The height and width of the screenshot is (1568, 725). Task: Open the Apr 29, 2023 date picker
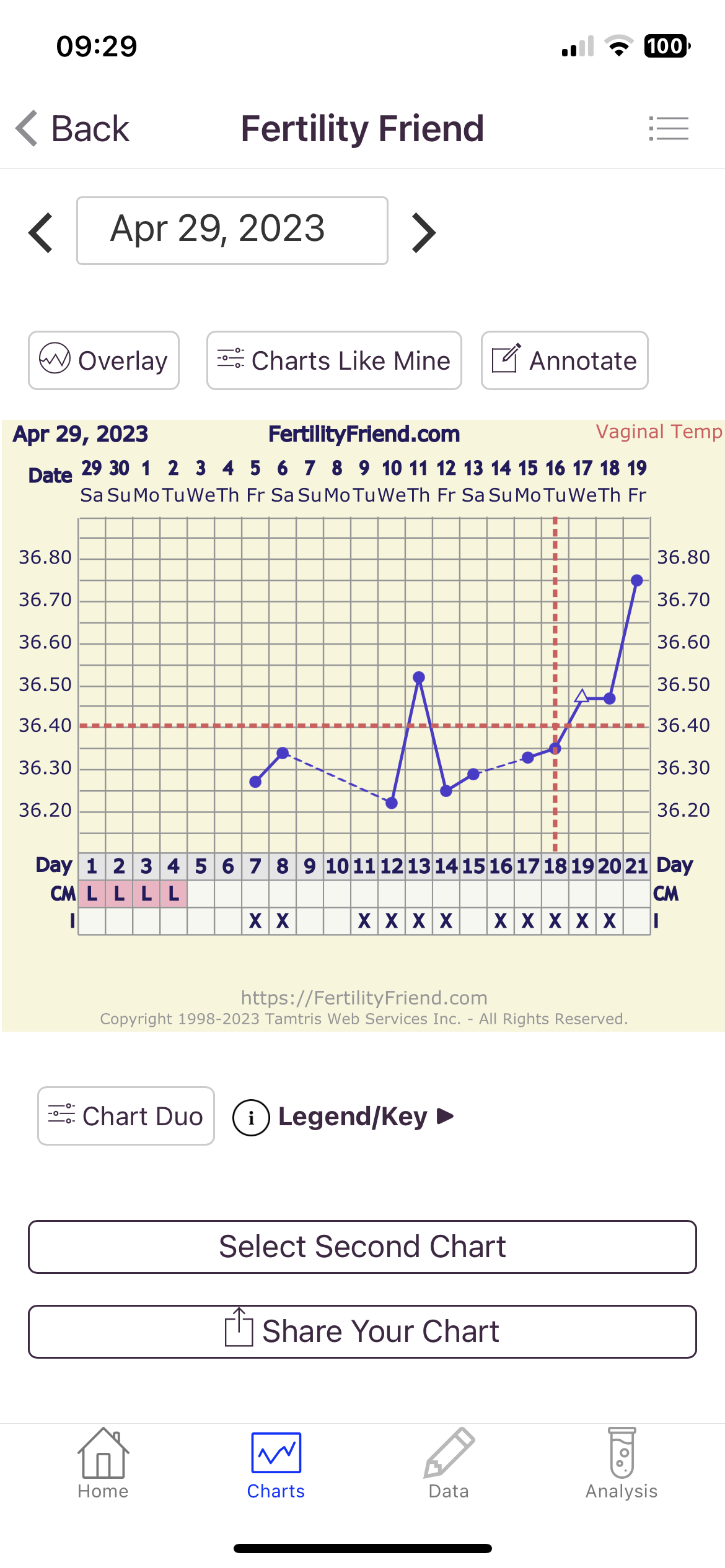point(232,230)
